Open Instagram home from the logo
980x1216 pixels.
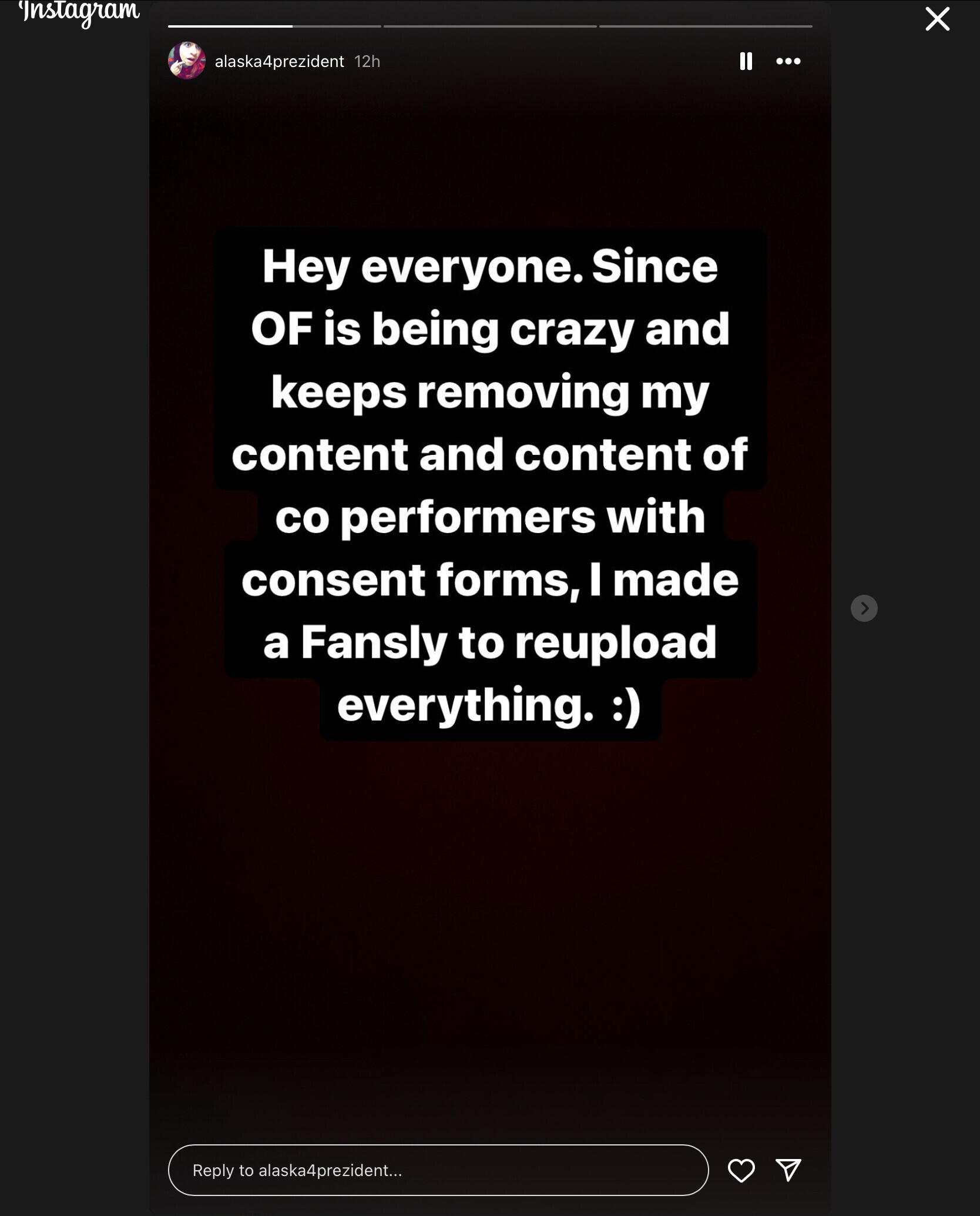(79, 12)
